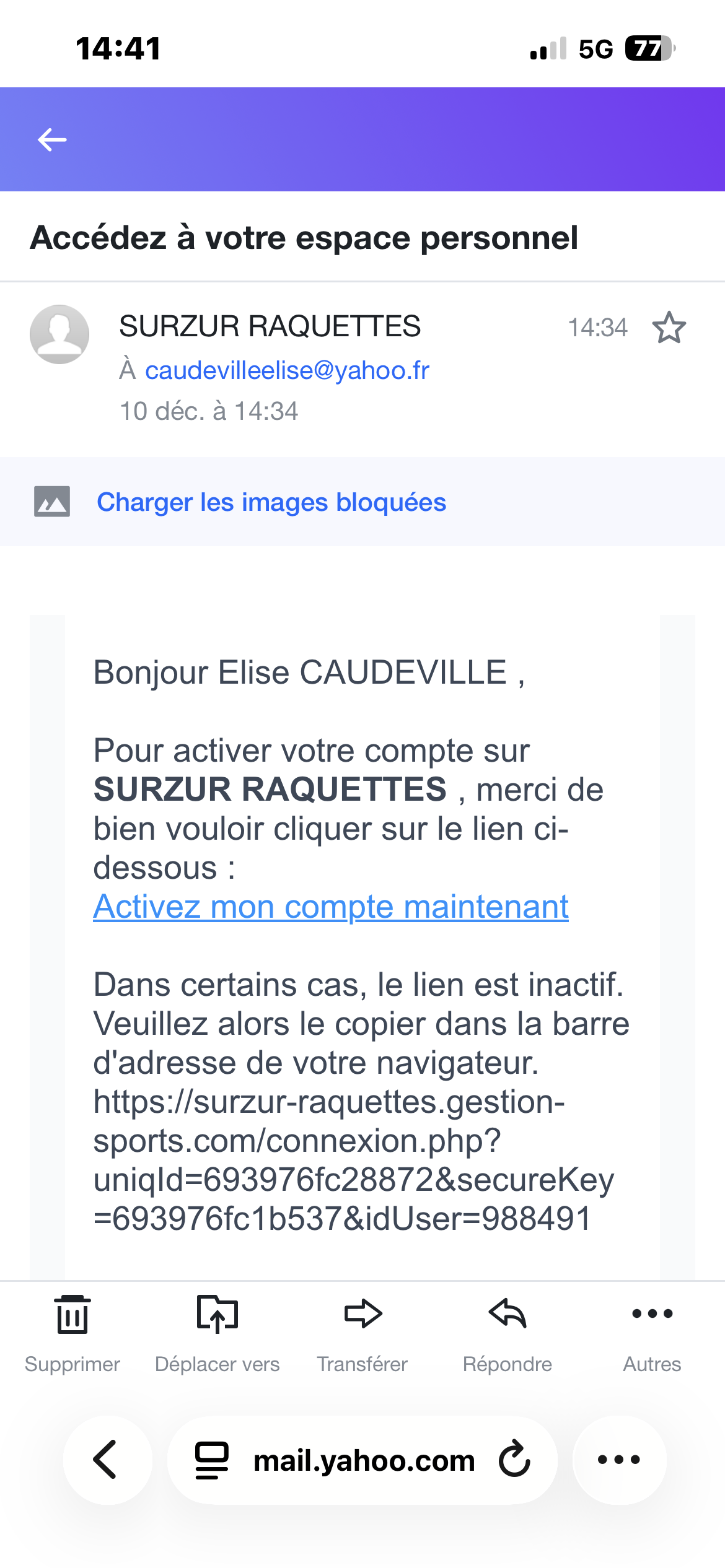Load the blocked images
725x1568 pixels.
(x=271, y=502)
